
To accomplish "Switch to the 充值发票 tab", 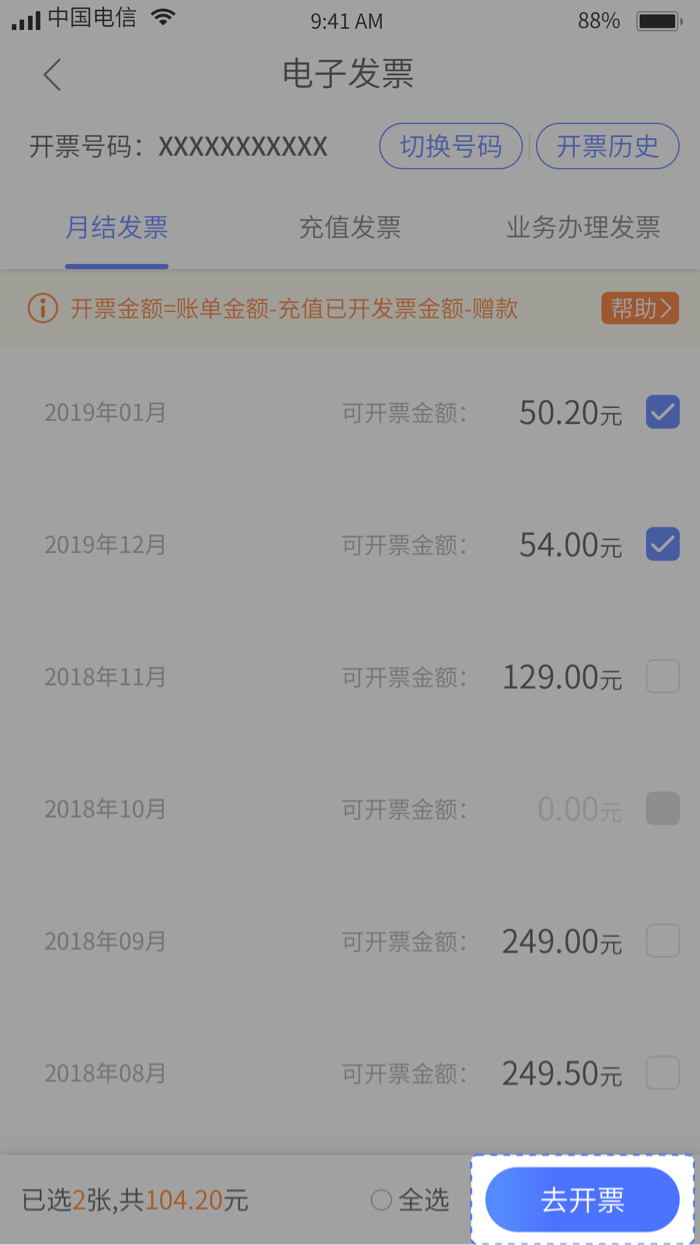I will tap(350, 227).
